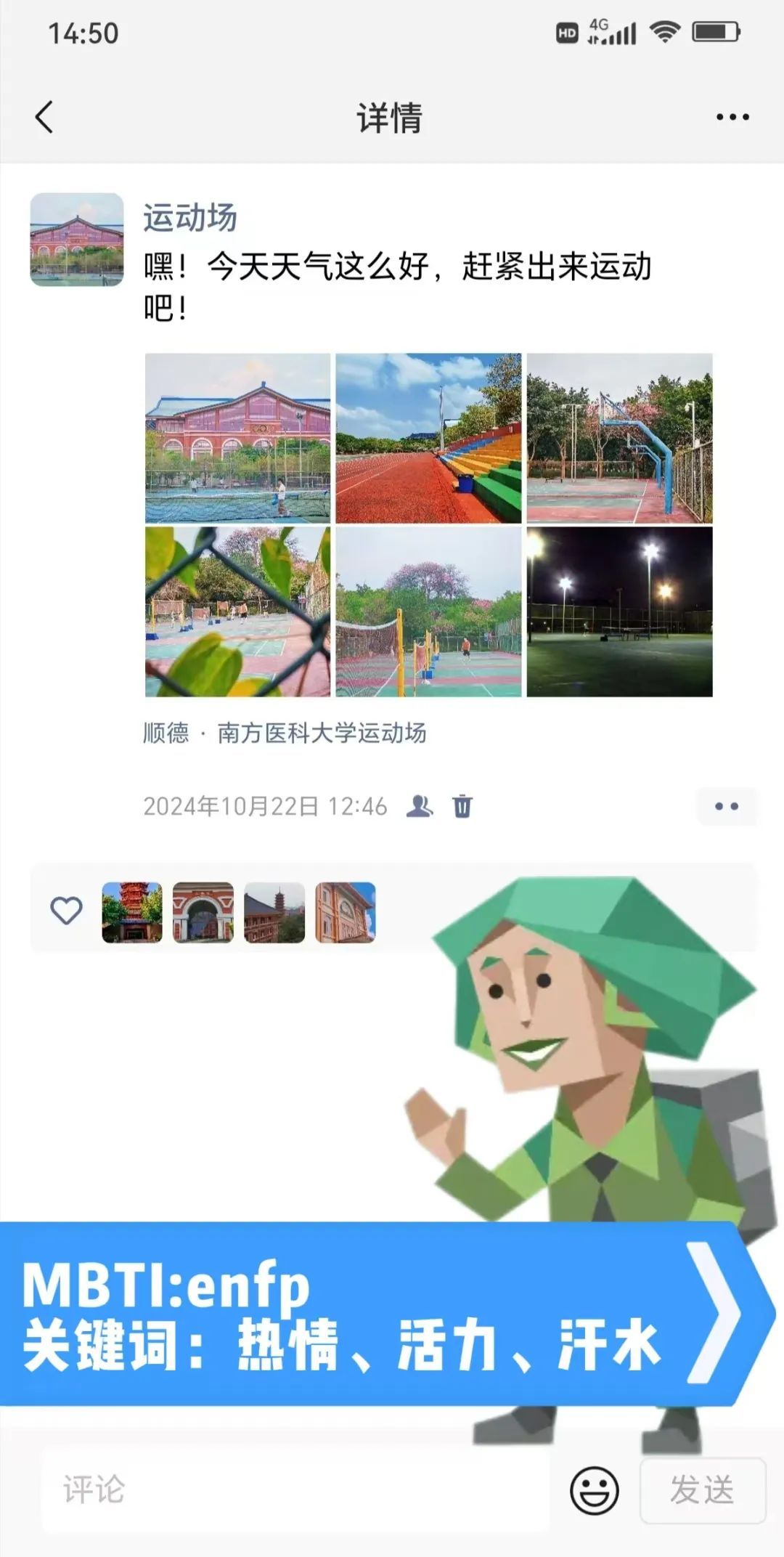Go back from the 详情 page
The width and height of the screenshot is (784, 1557).
[44, 117]
